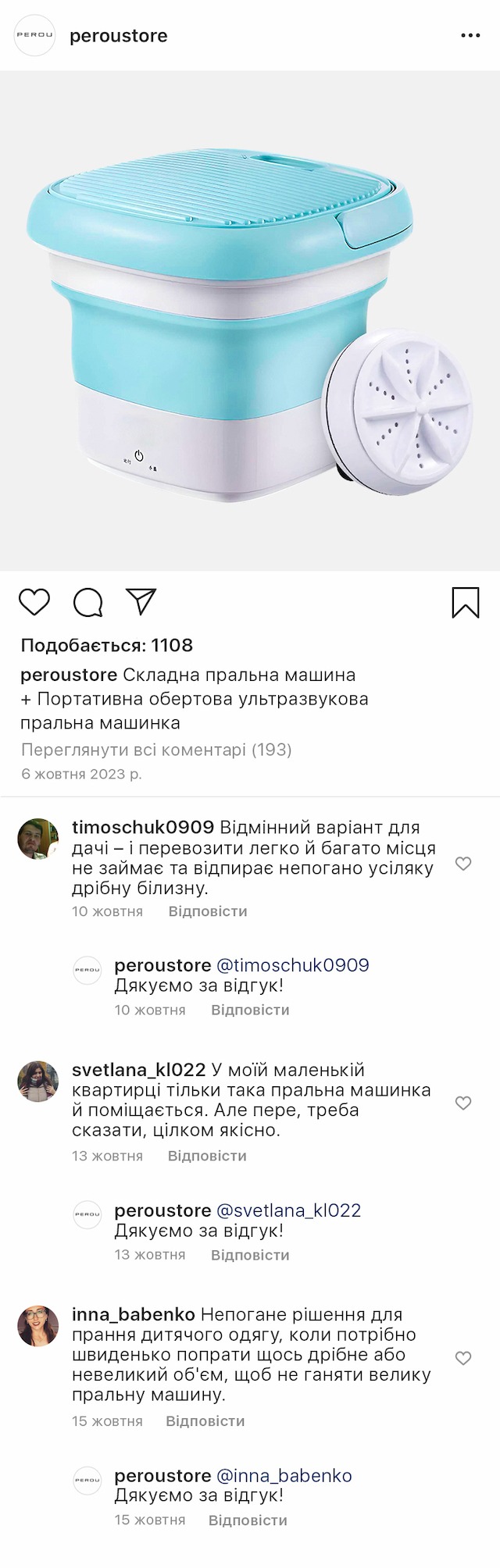The image size is (500, 1568).
Task: Open the @inna_babenko mention link
Action: click(284, 1476)
